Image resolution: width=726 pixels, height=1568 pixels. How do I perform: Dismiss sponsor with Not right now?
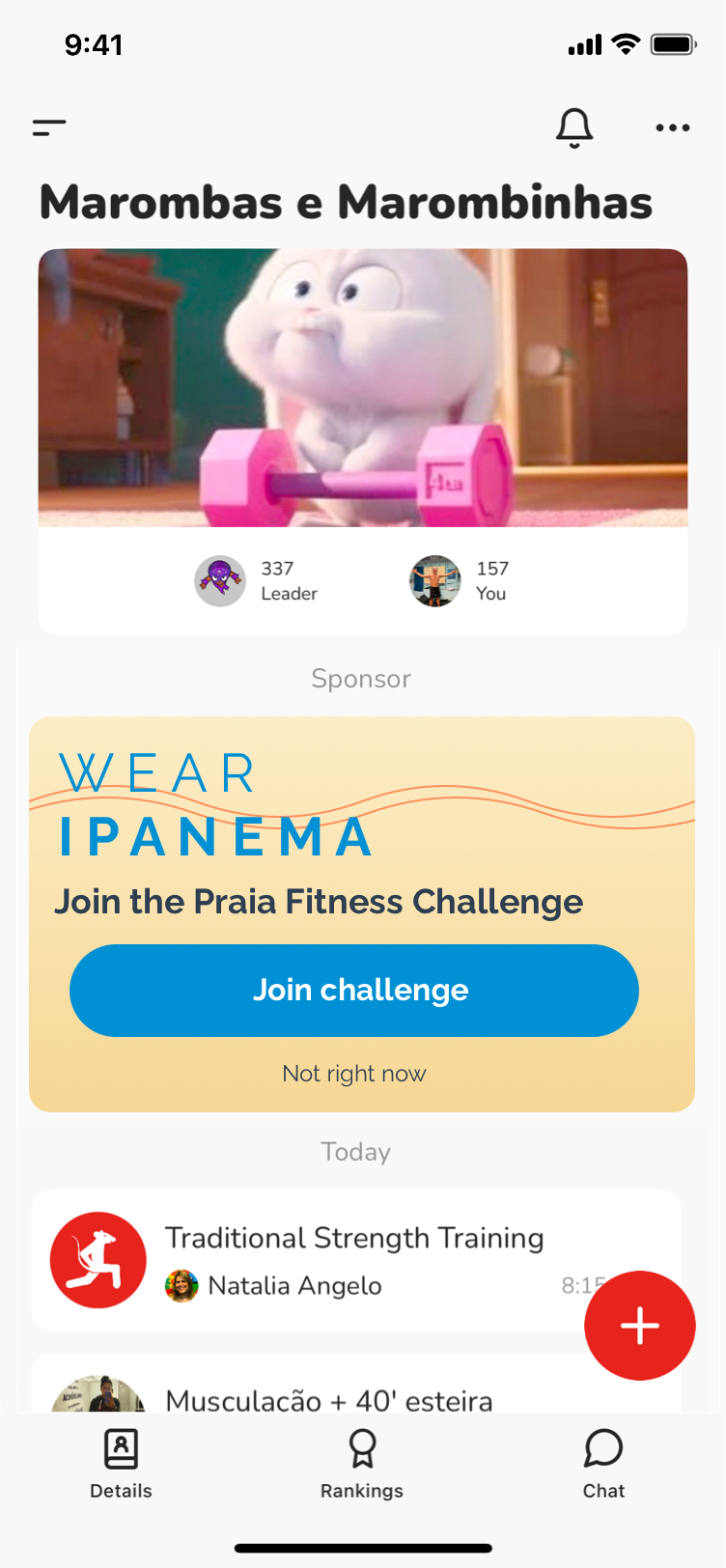click(x=354, y=1074)
